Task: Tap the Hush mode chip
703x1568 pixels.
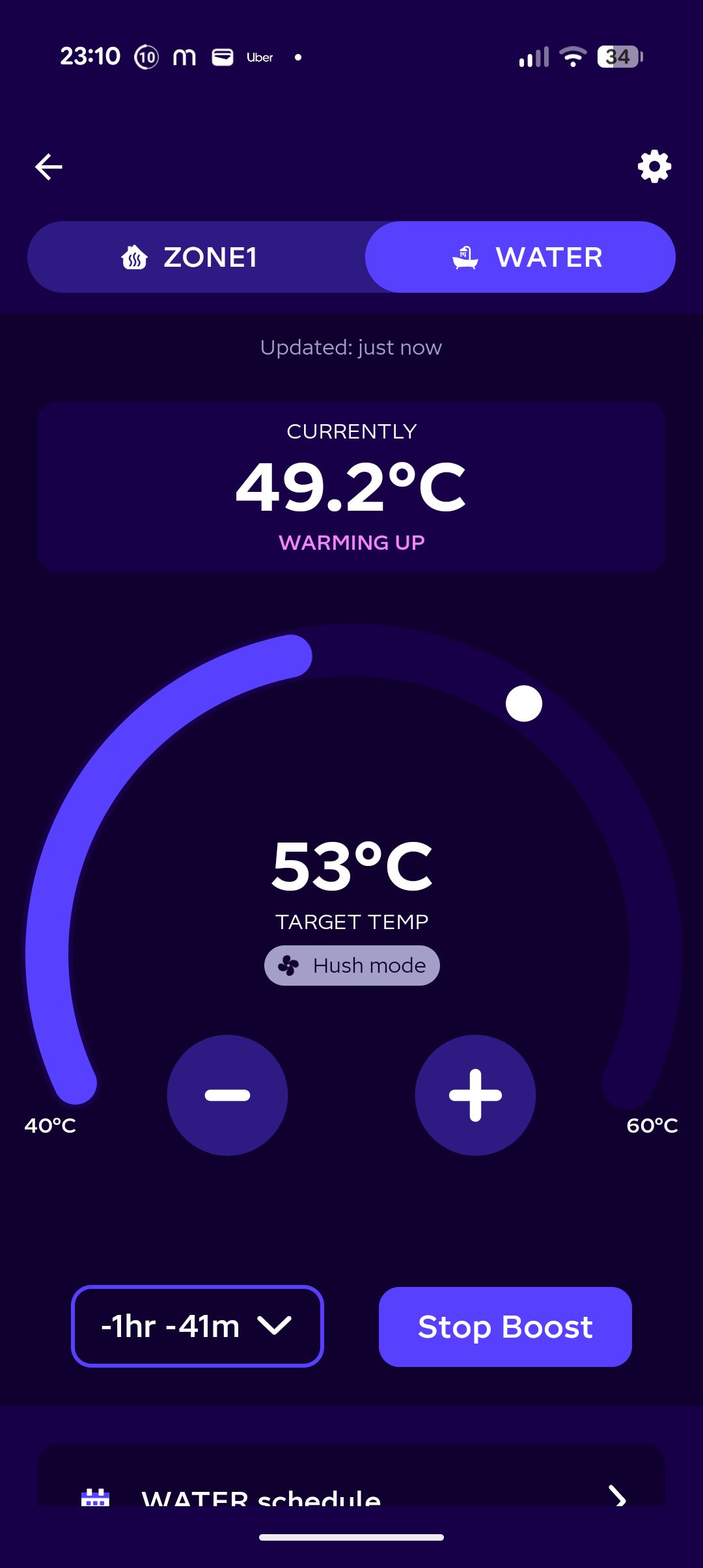Action: [351, 966]
